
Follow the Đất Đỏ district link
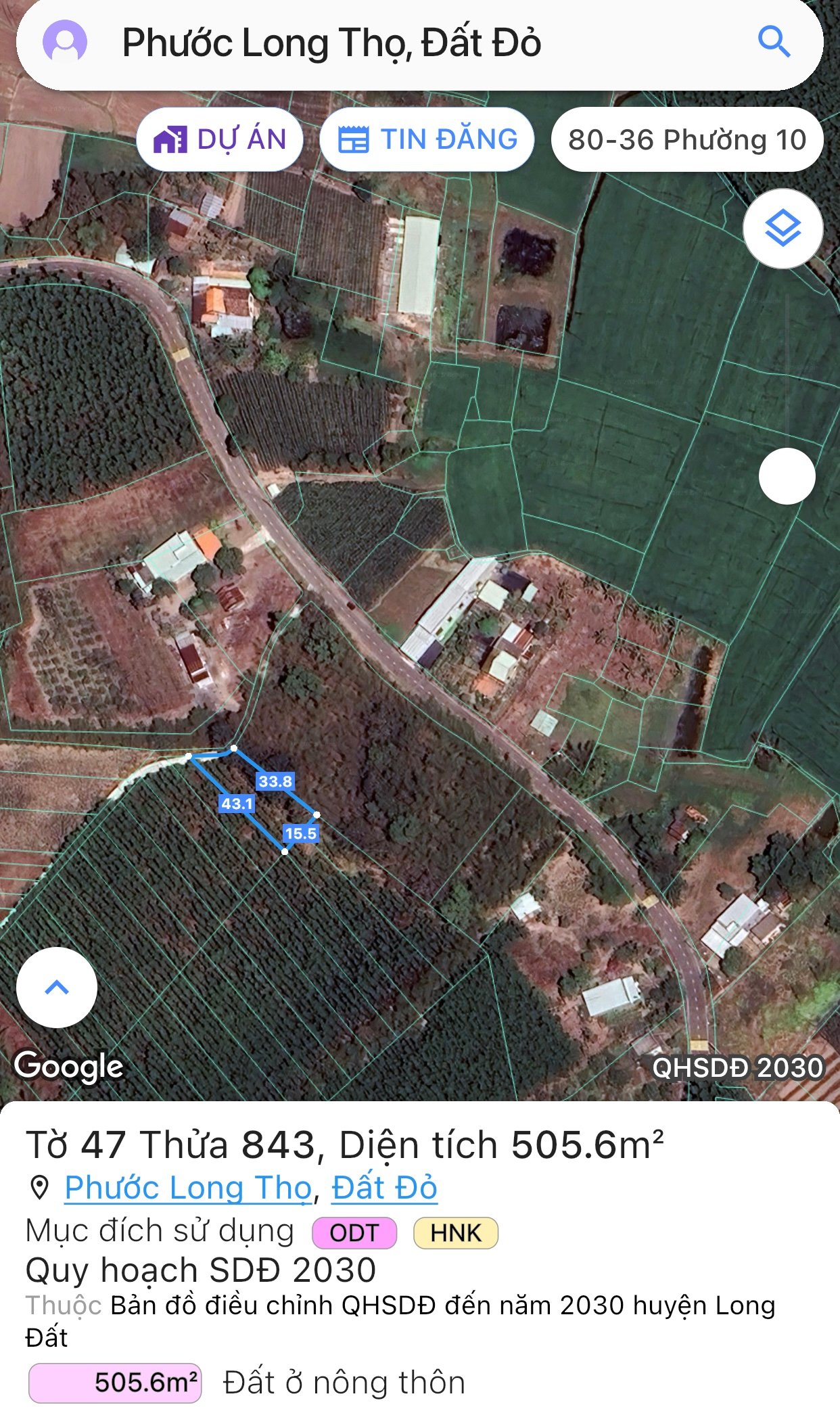pyautogui.click(x=384, y=1188)
